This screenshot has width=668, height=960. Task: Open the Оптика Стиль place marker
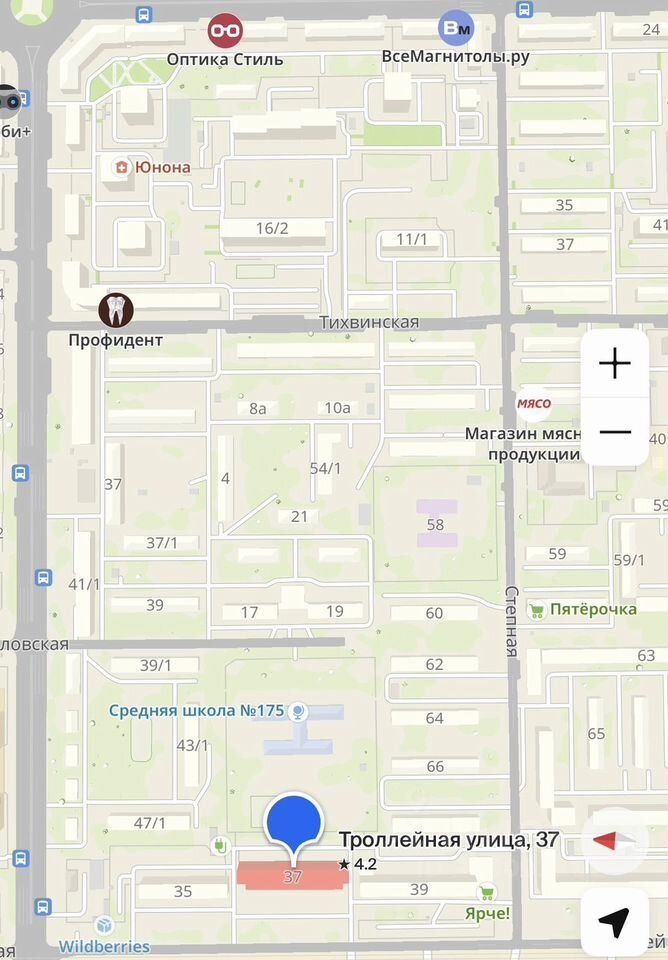coord(225,31)
